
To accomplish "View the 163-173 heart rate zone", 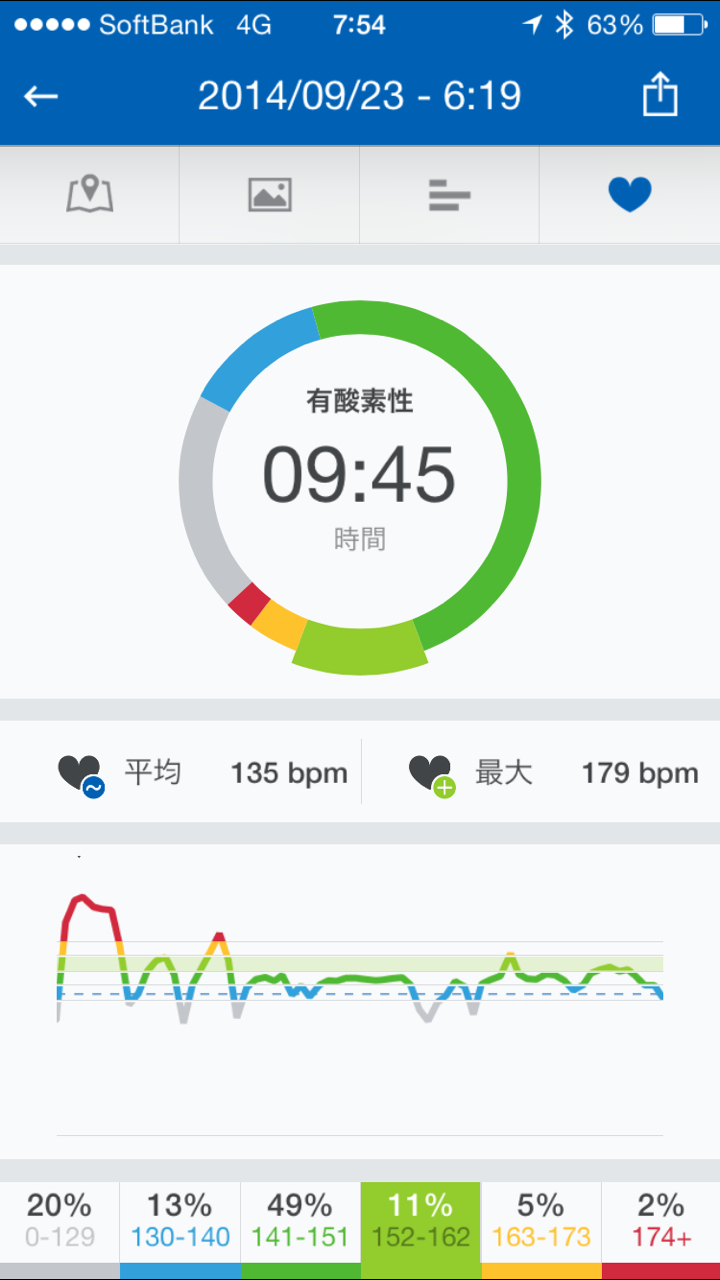I will pos(541,1221).
